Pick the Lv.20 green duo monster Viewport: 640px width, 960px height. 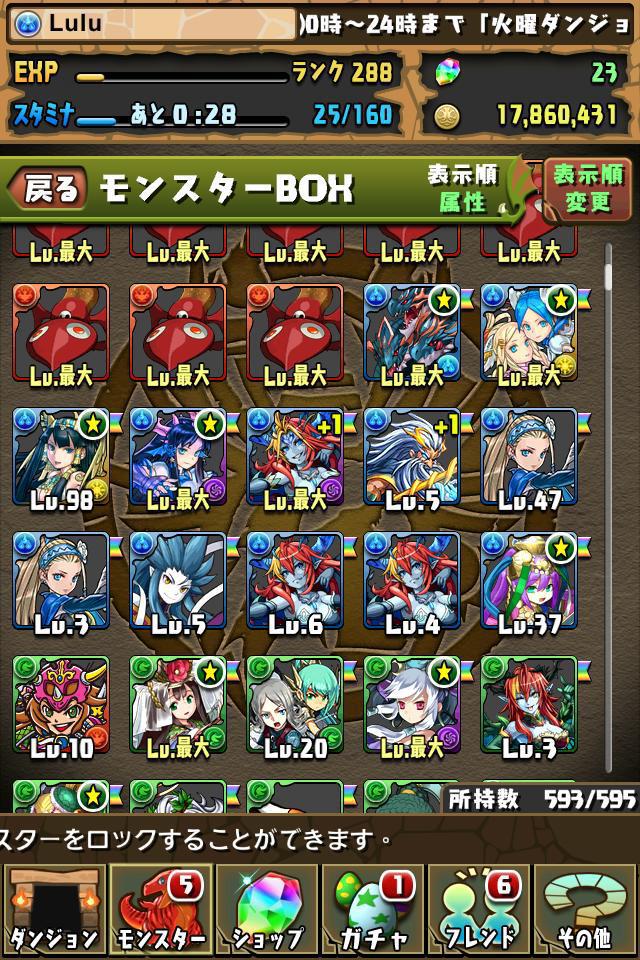[295, 707]
